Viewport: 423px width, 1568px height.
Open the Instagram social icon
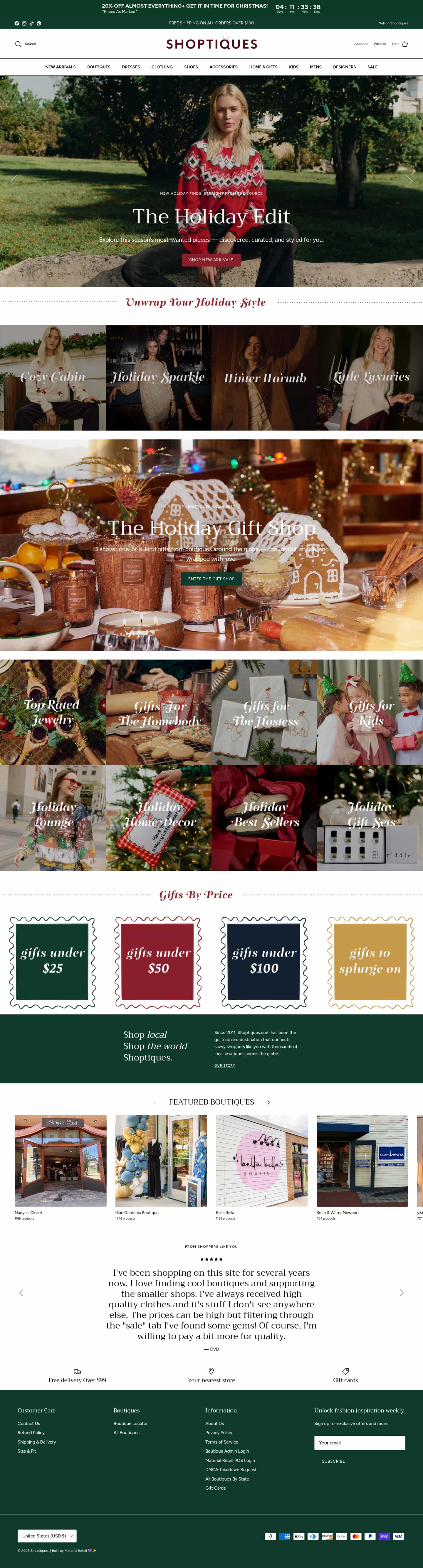tap(24, 23)
